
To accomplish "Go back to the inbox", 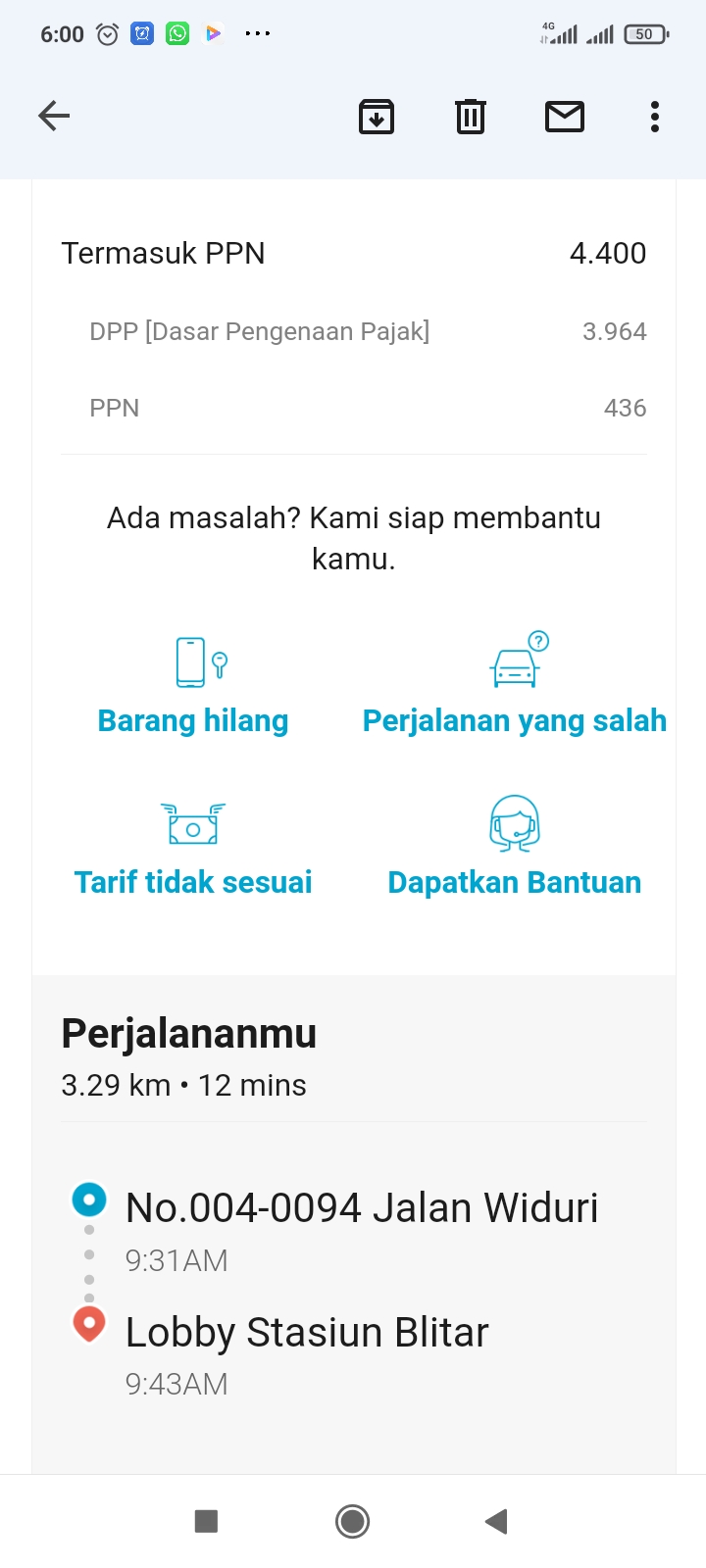I will click(x=54, y=117).
